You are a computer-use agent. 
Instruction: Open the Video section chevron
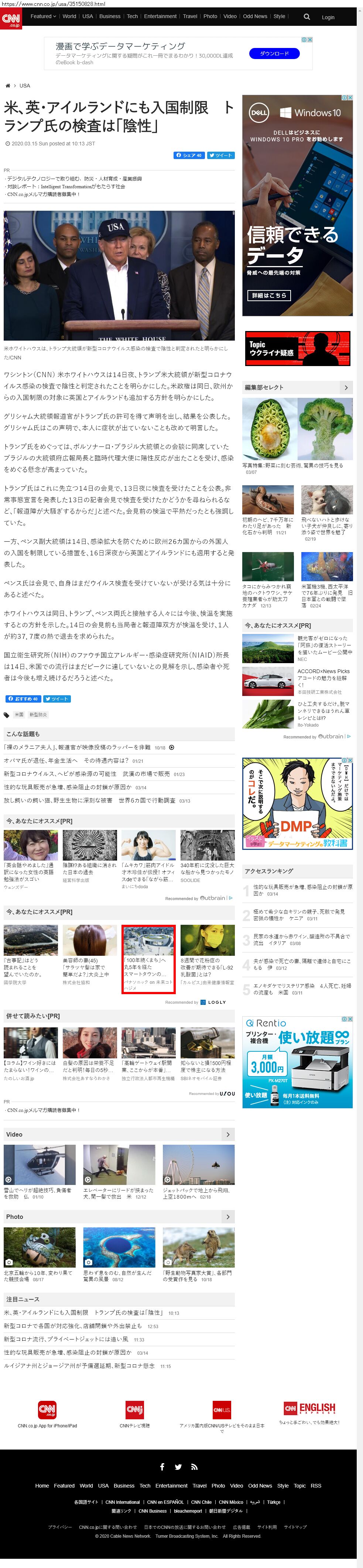228,1135
